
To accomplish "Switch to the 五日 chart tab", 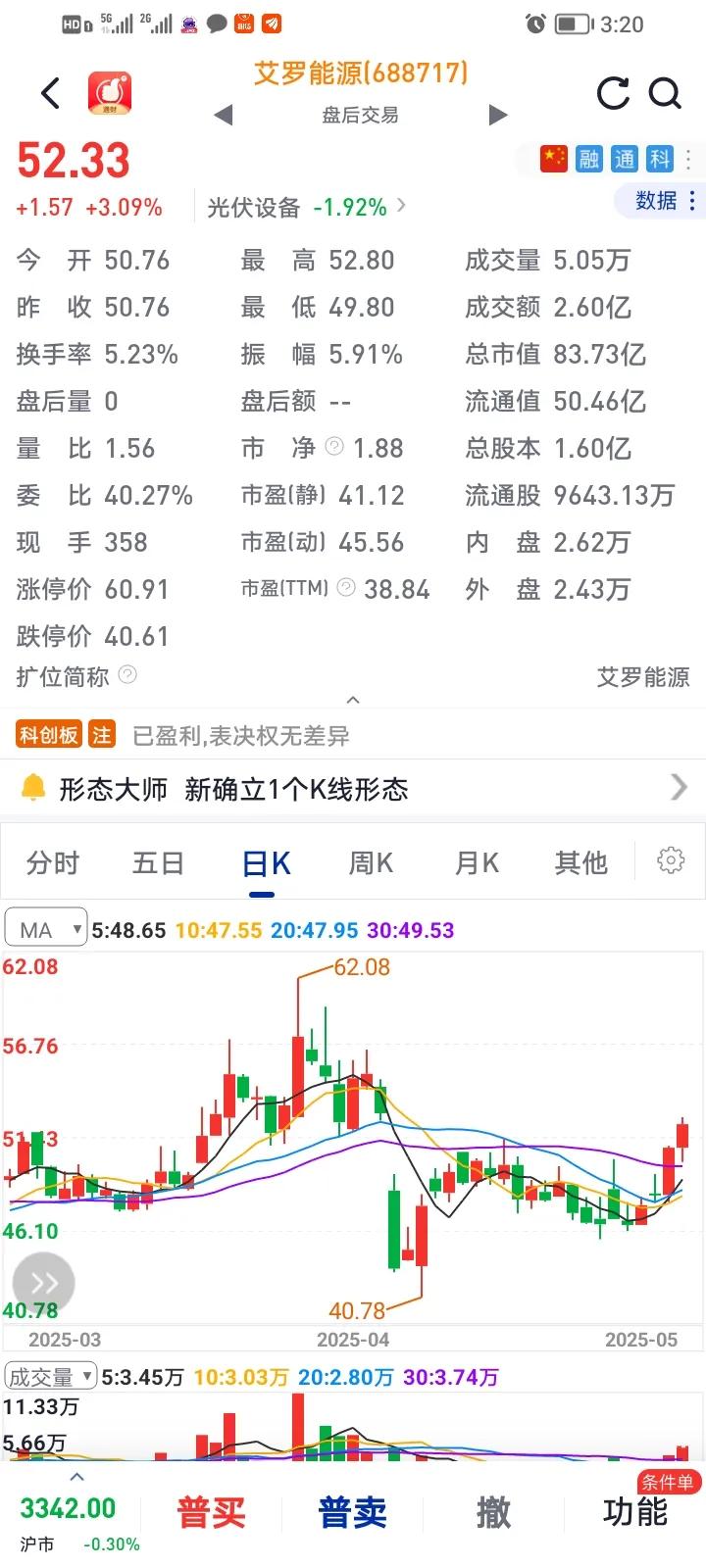I will point(159,863).
